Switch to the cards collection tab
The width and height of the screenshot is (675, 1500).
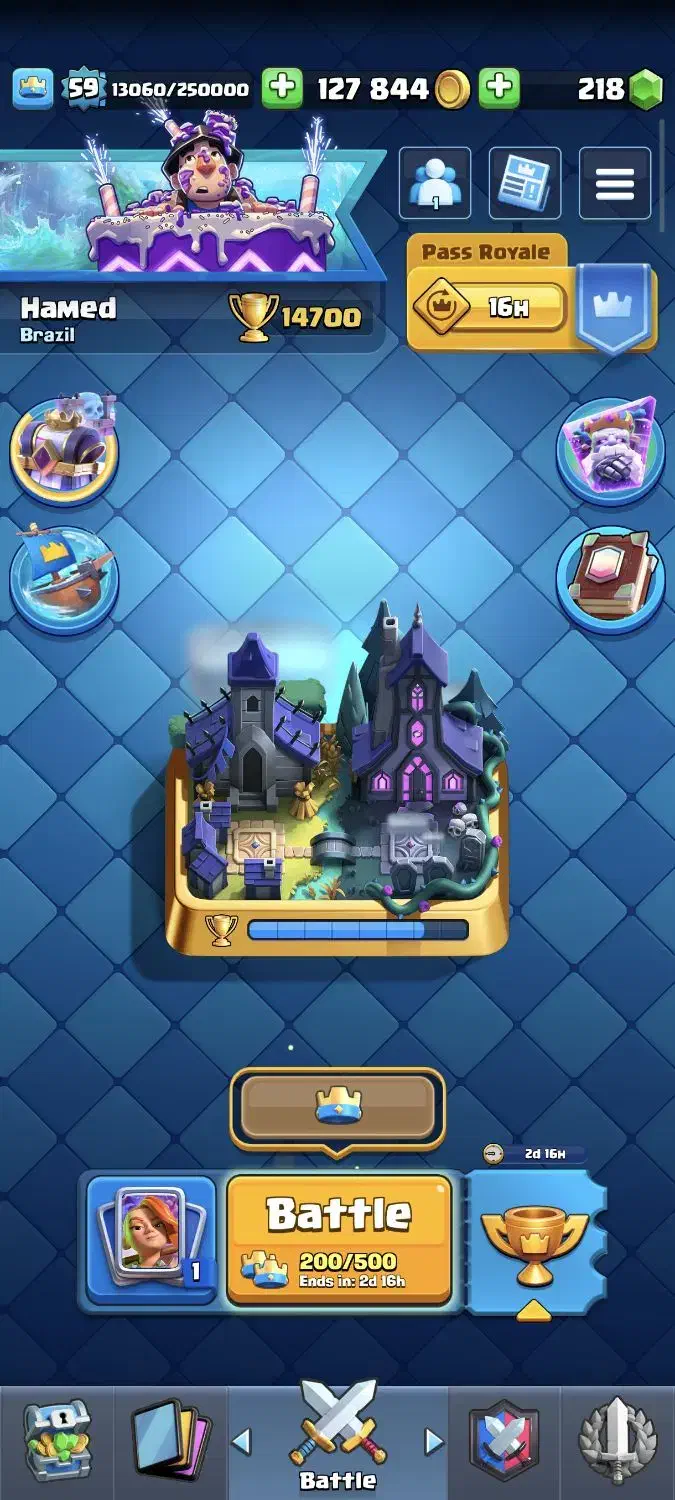(x=171, y=1441)
